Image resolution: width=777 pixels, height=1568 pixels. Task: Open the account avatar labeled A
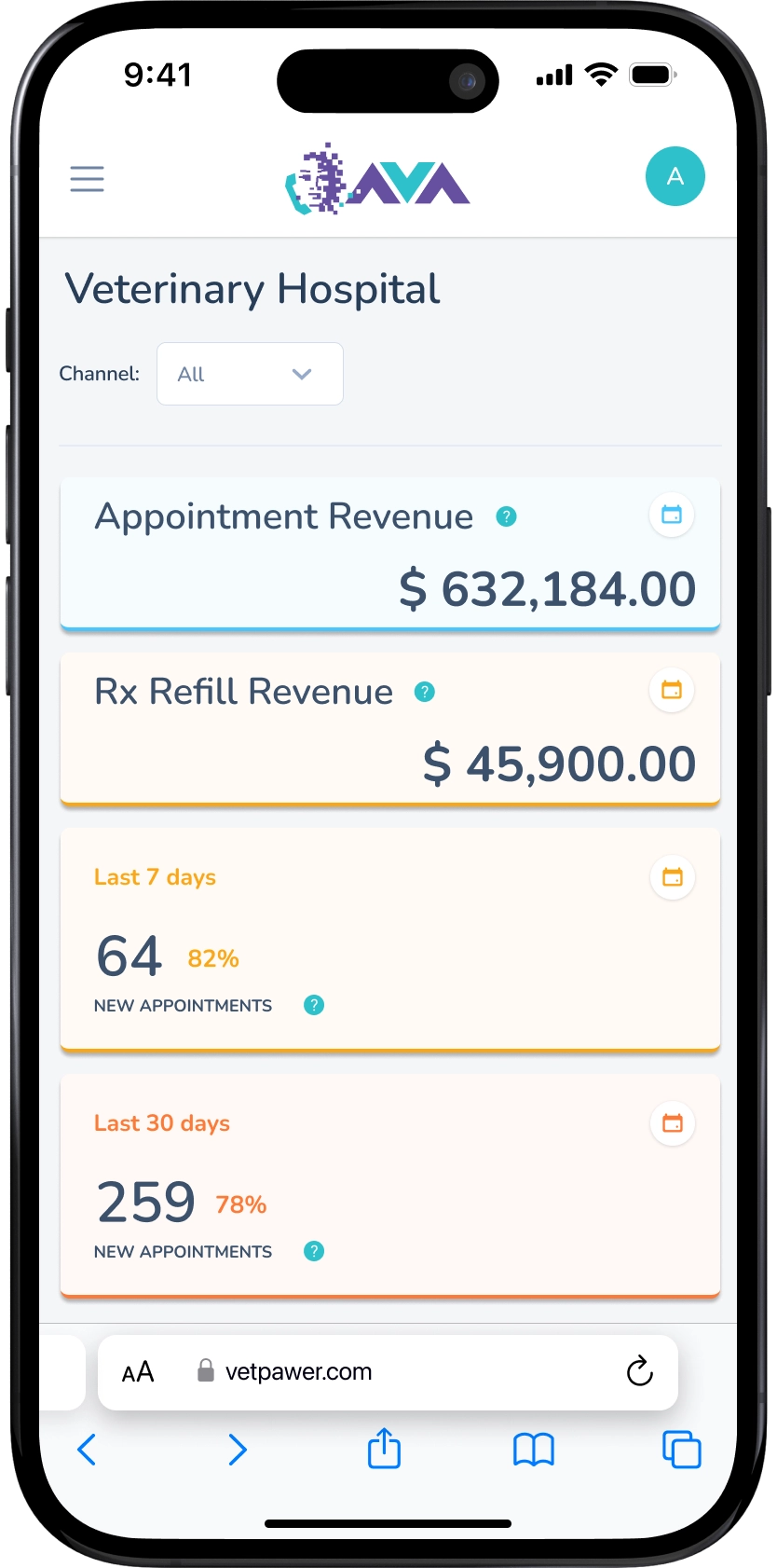coord(675,176)
